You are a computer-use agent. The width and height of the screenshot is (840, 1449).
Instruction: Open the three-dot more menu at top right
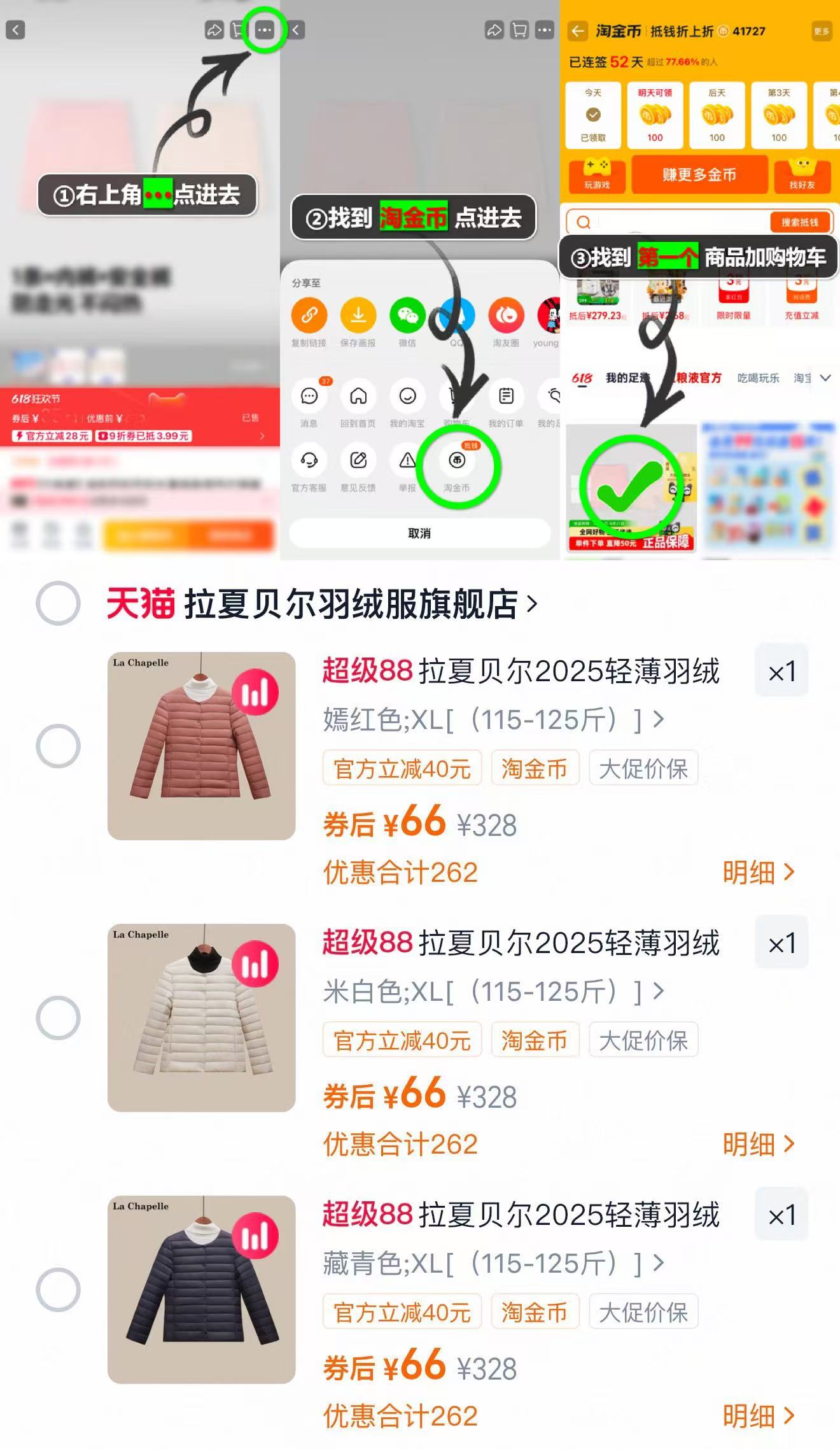[x=264, y=31]
